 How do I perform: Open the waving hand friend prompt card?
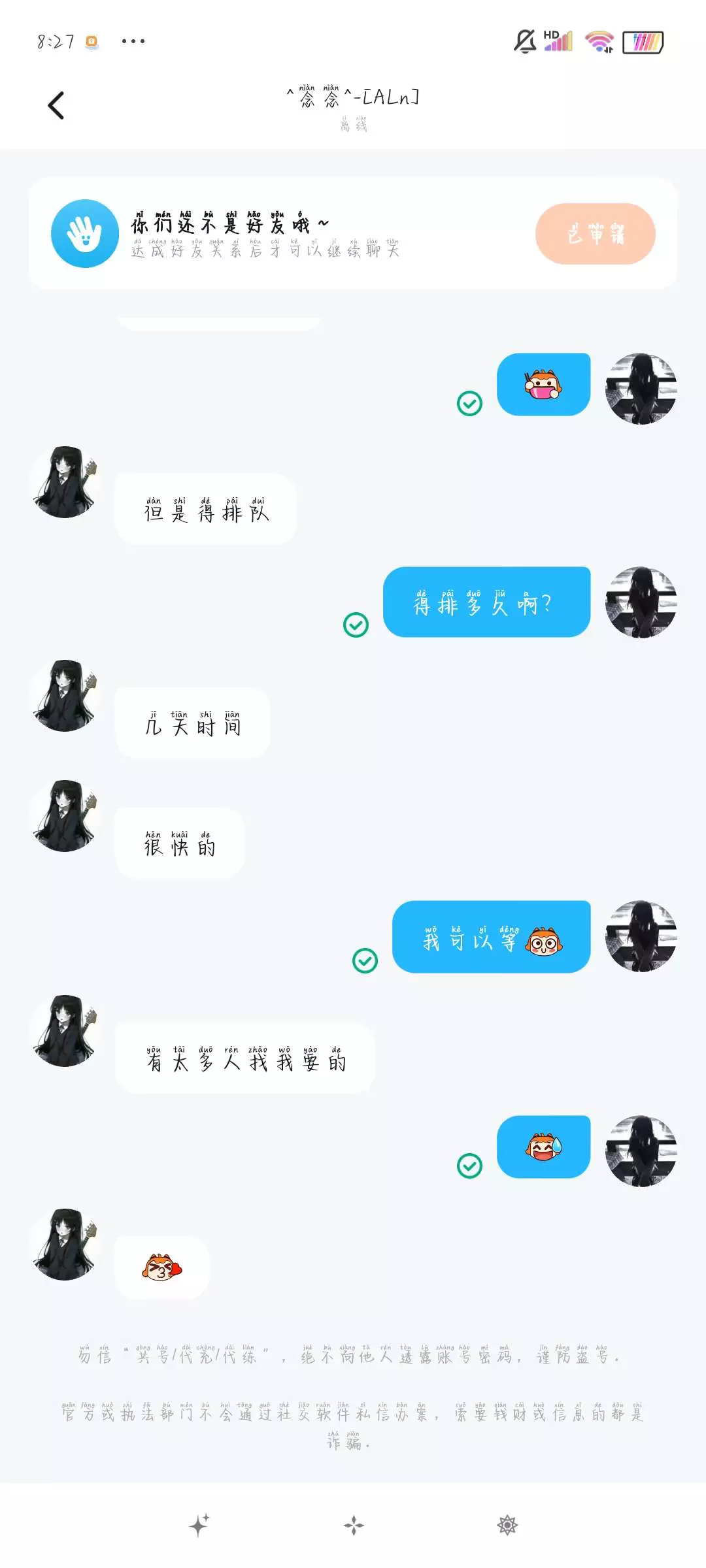[353, 233]
